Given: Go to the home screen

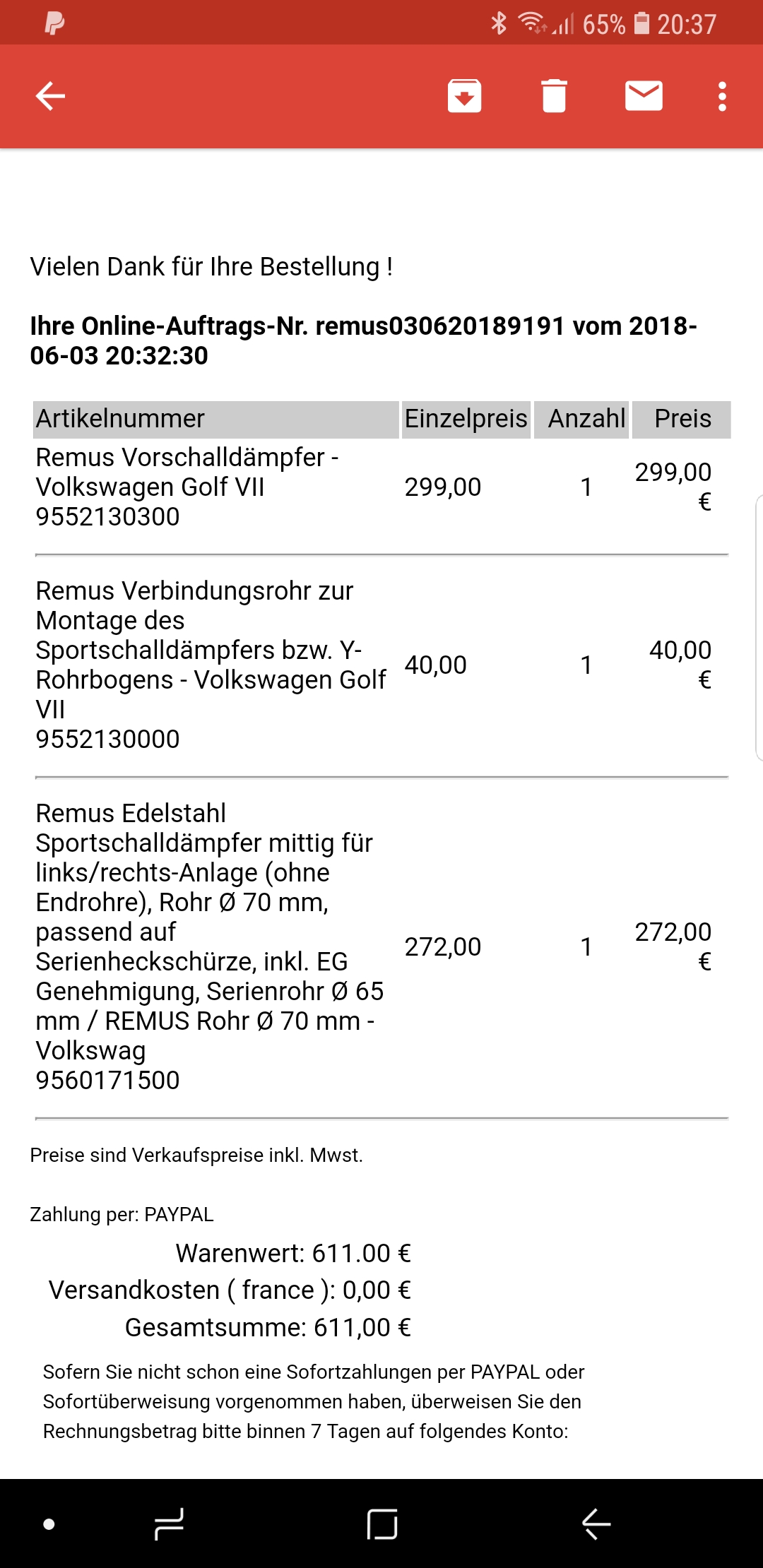Looking at the screenshot, I should pyautogui.click(x=382, y=1524).
